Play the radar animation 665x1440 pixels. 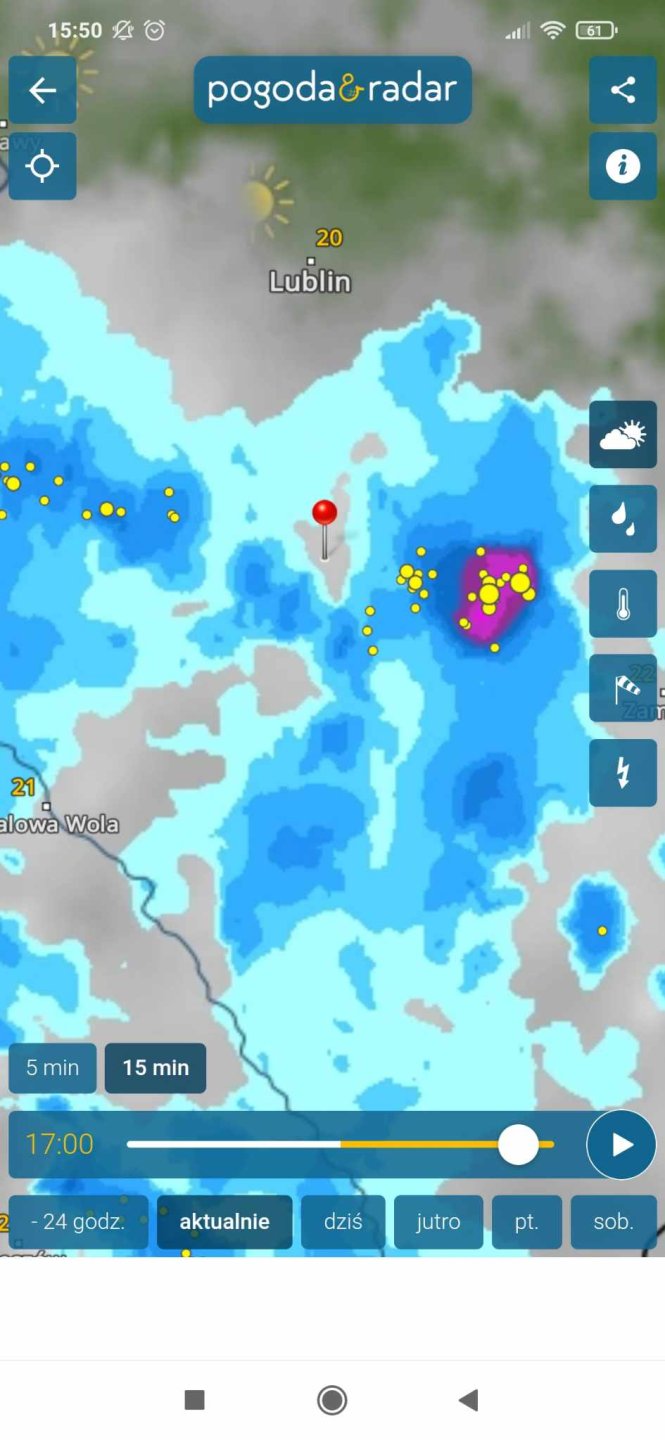point(621,1144)
